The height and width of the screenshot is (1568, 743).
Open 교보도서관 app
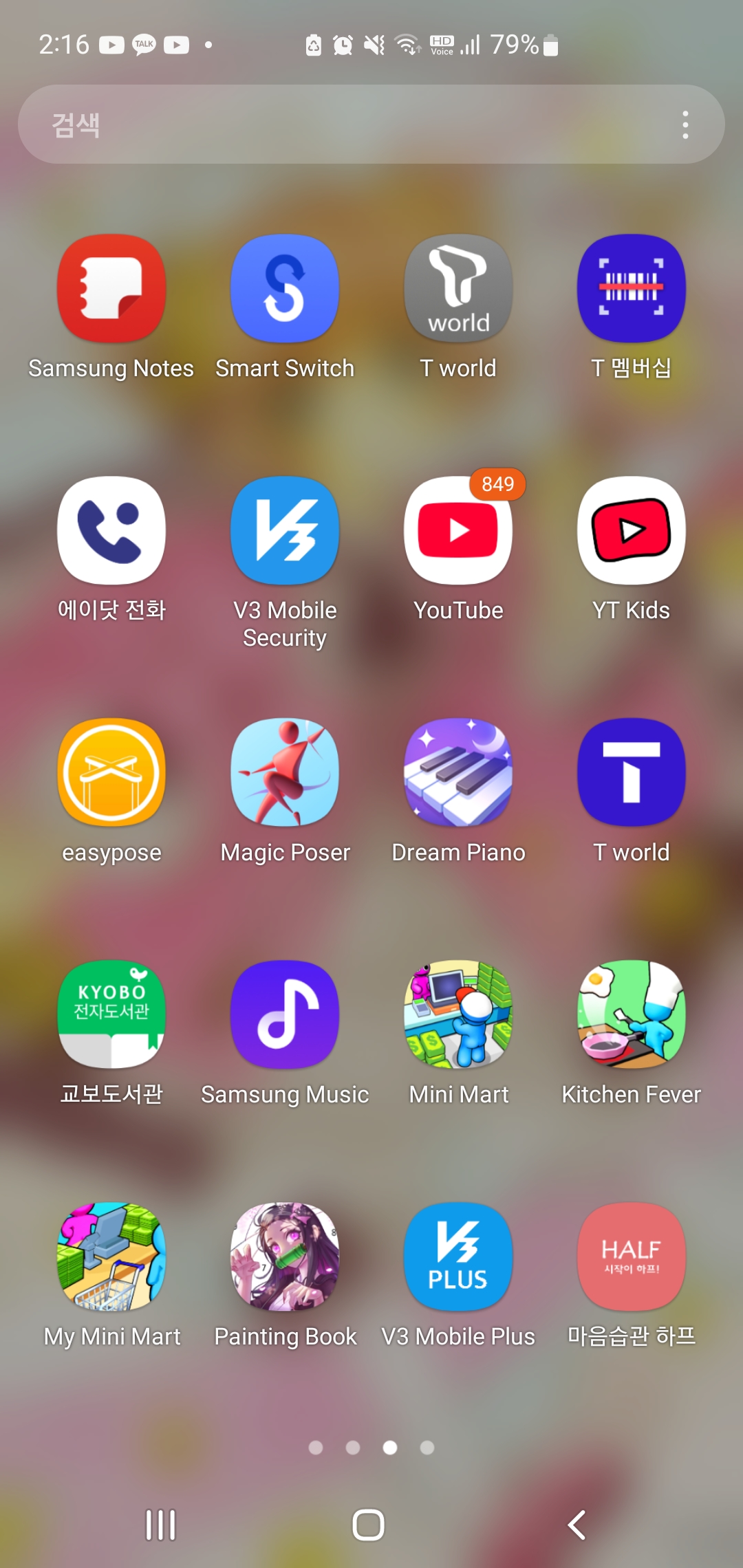pos(111,1015)
